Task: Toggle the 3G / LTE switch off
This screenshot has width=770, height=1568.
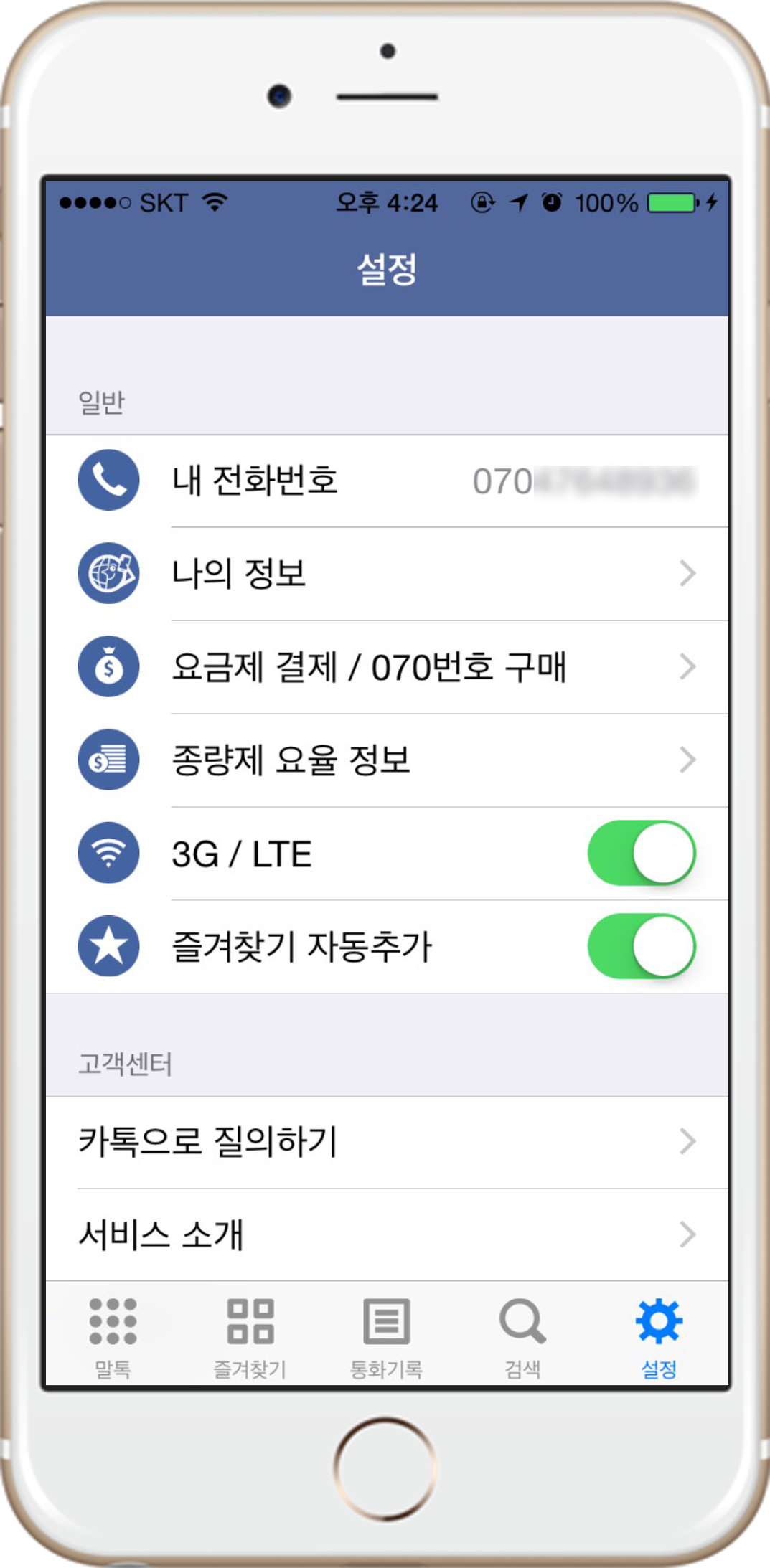Action: click(641, 853)
